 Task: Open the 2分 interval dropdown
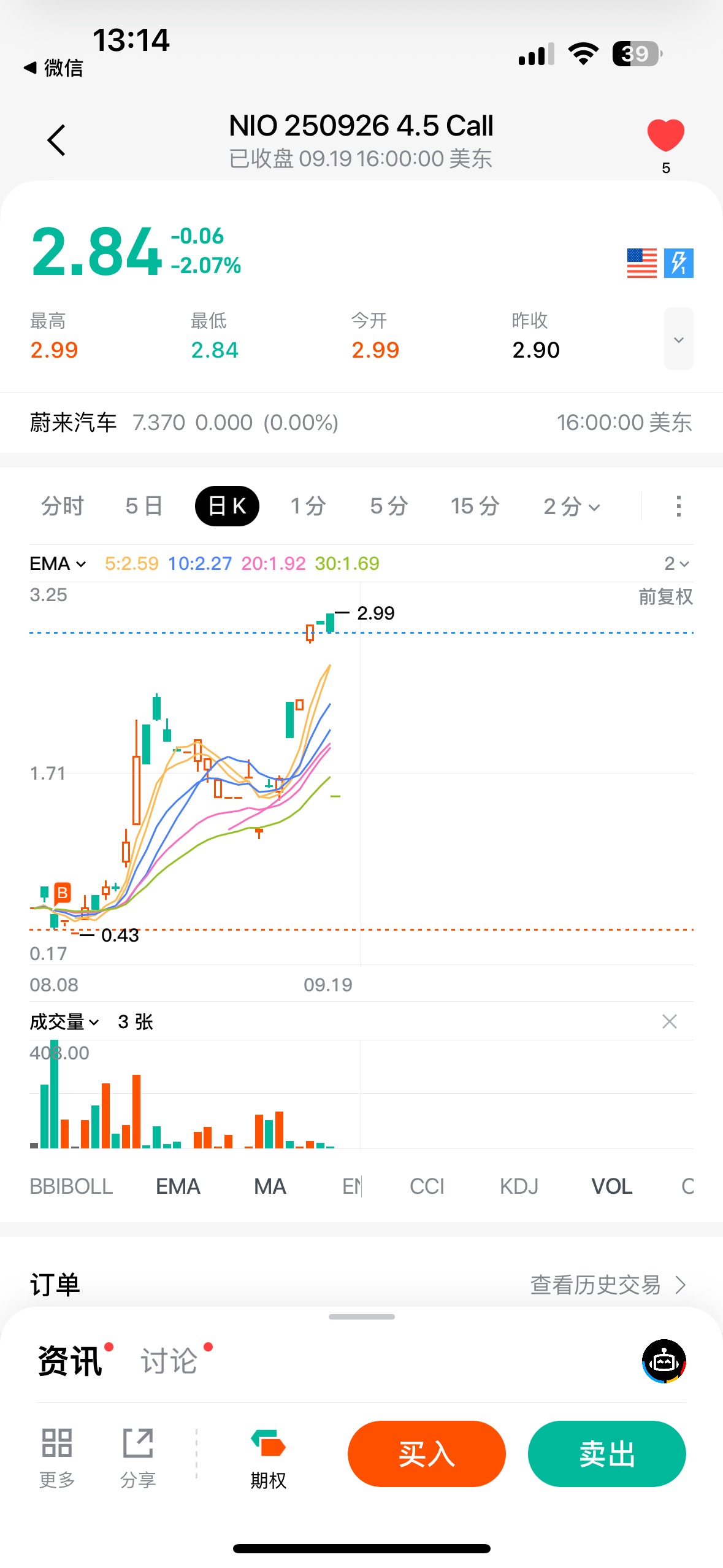(x=572, y=506)
